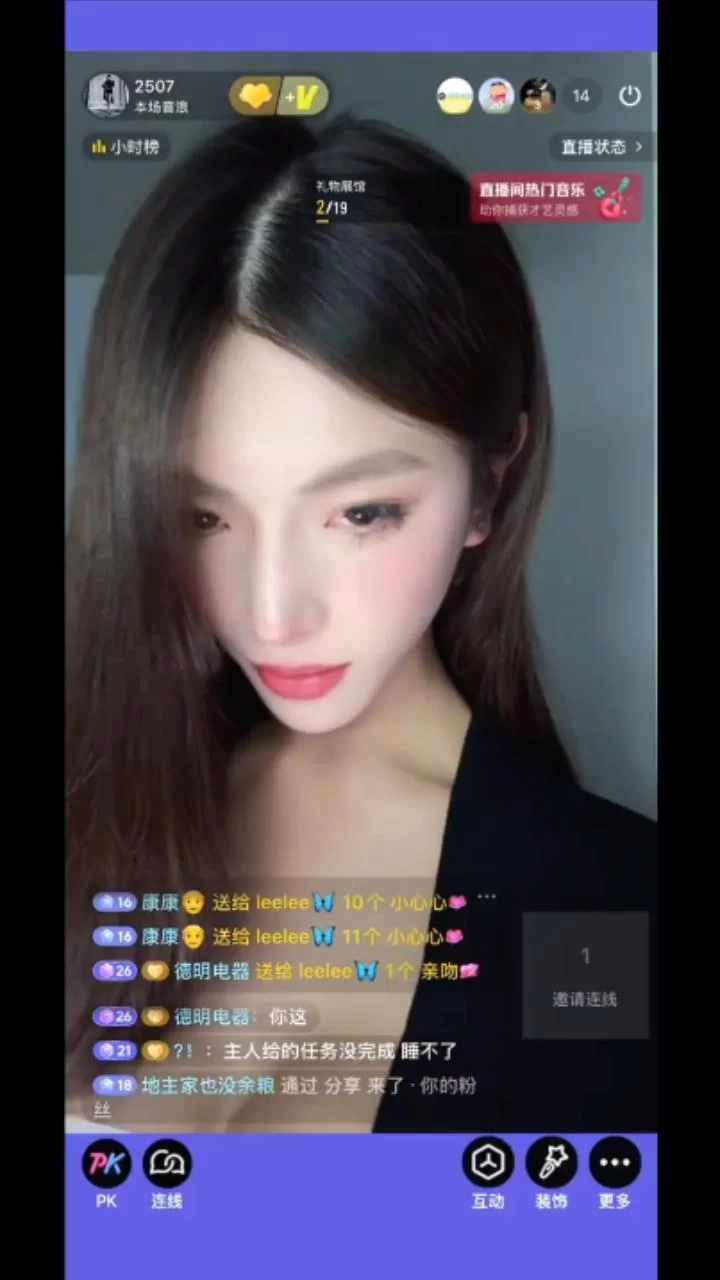End the live stream with power icon
The width and height of the screenshot is (720, 1280).
tap(630, 96)
